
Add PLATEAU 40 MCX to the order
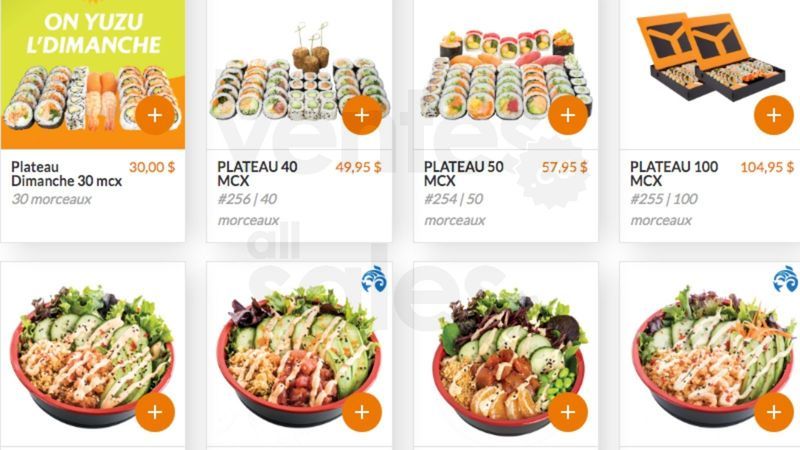point(361,116)
